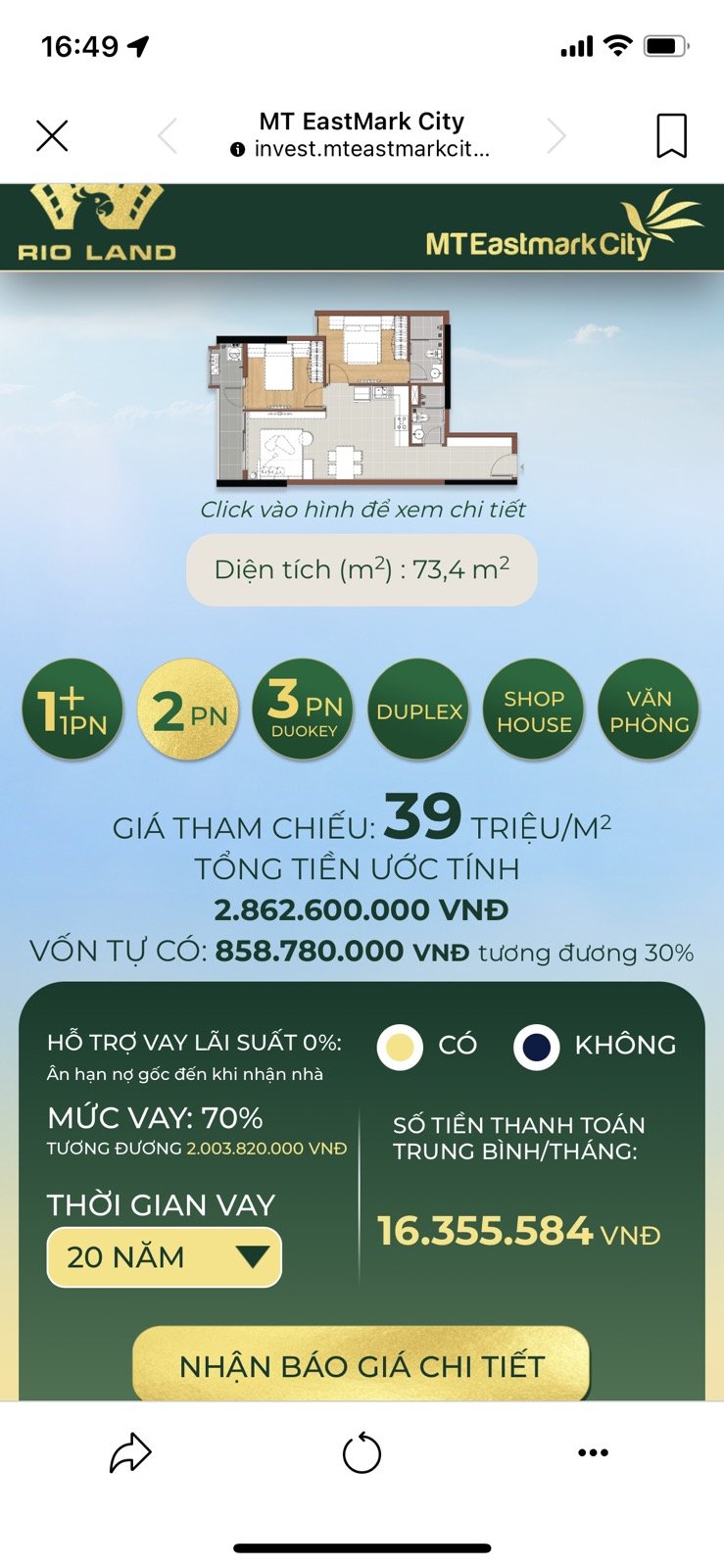Bookmark this MT EastMark City page
Screen dimensions: 724x1568
671,135
